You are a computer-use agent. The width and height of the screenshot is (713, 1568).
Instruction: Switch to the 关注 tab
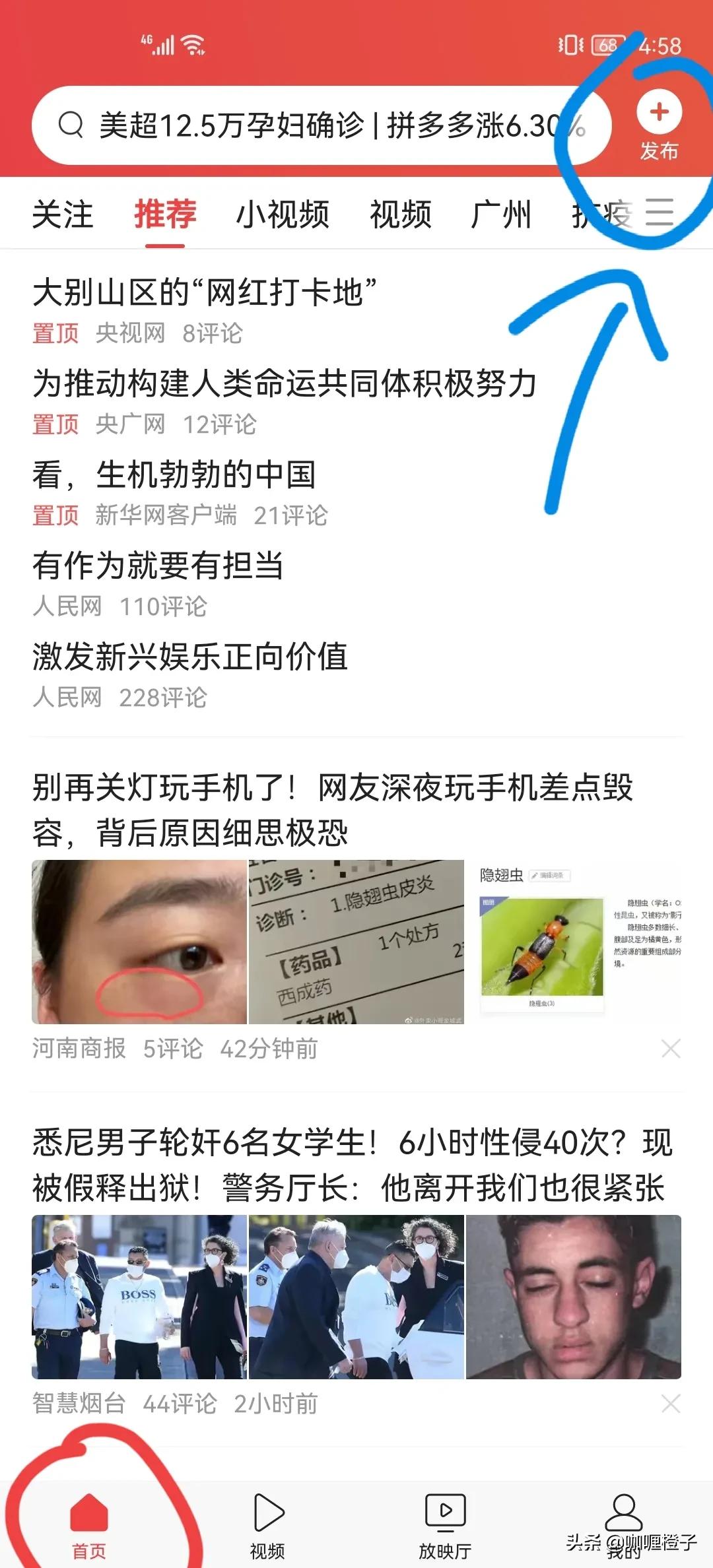tap(63, 214)
